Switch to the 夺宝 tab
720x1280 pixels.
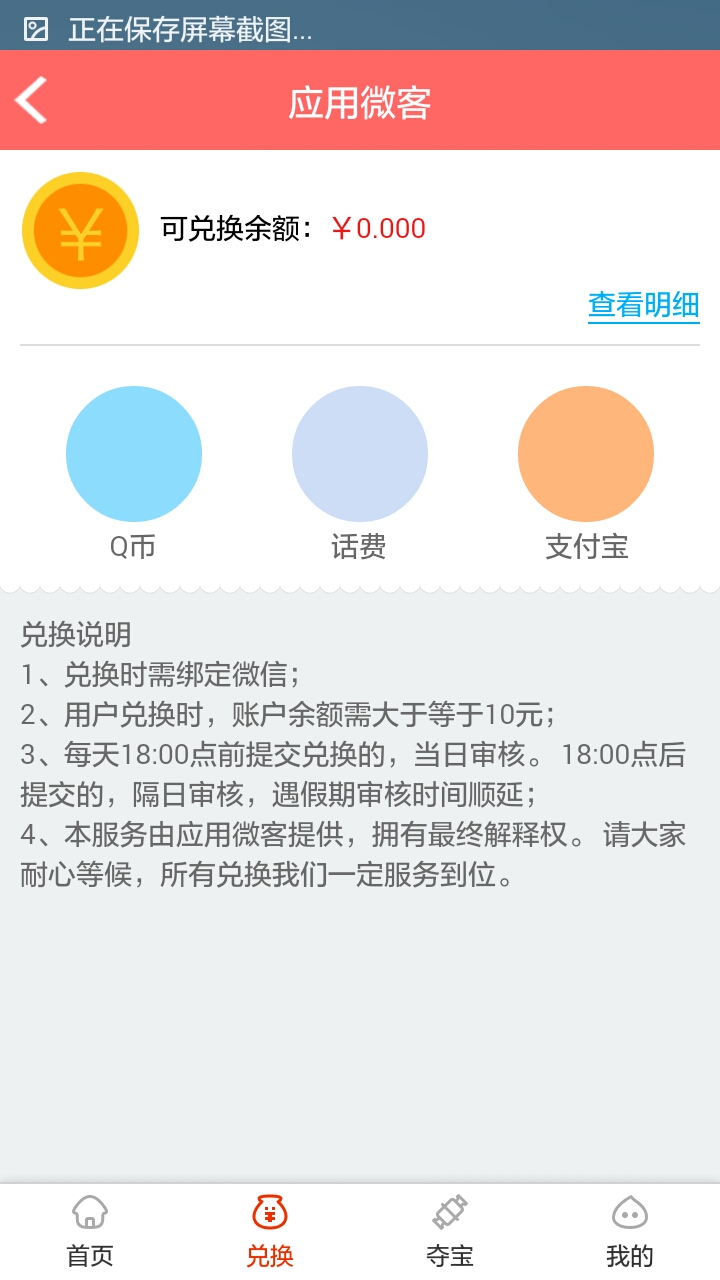point(450,1230)
